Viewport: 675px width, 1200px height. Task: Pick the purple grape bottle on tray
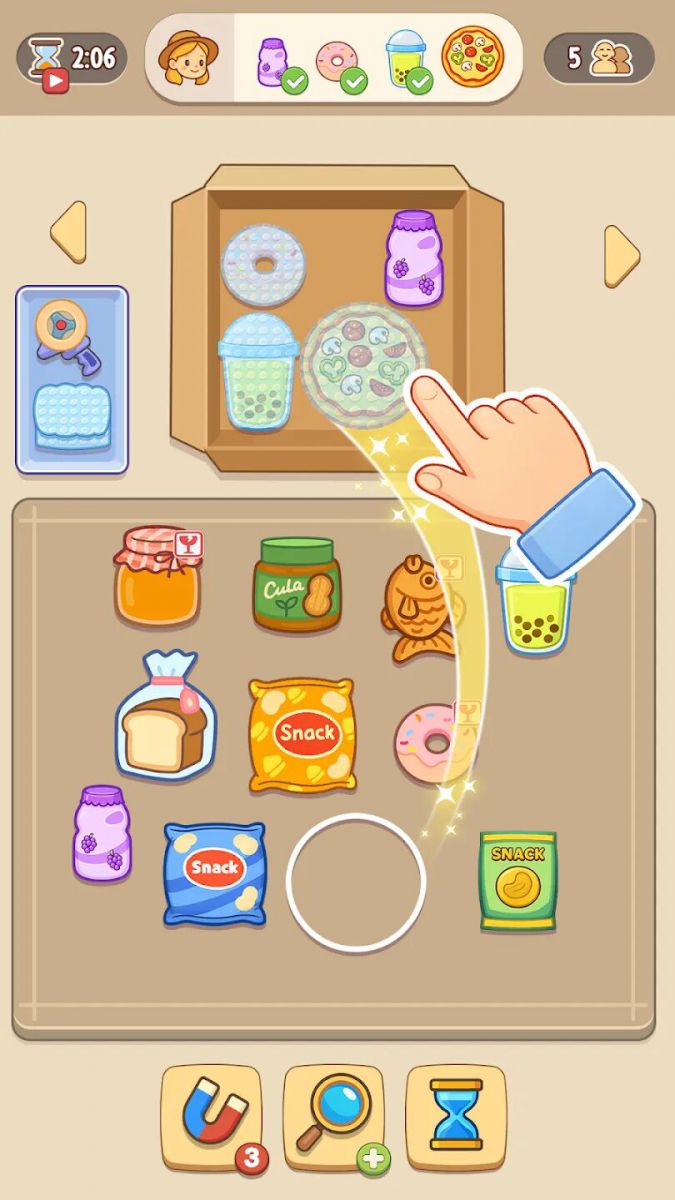coord(101,833)
